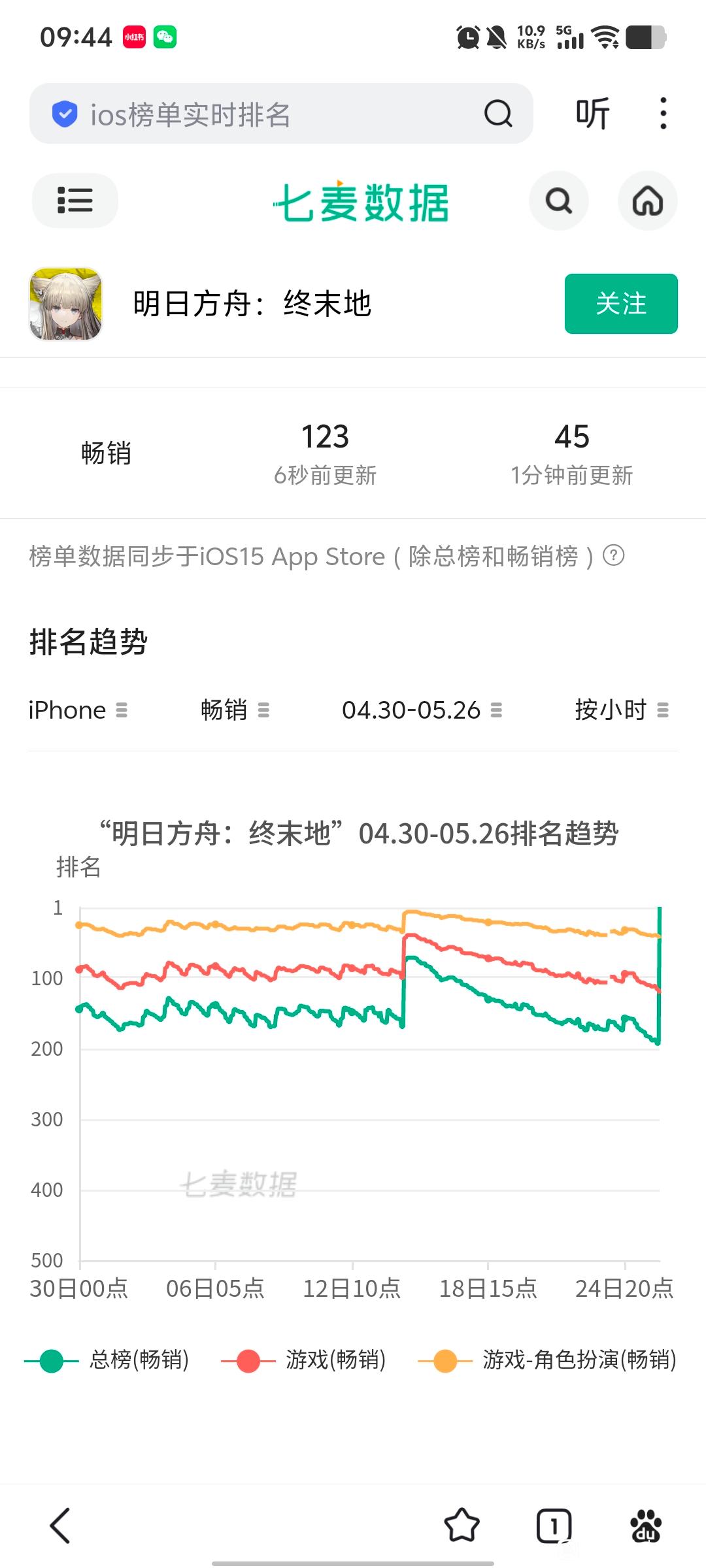Image resolution: width=706 pixels, height=1568 pixels.
Task: Bookmark this page with star icon
Action: click(462, 1526)
